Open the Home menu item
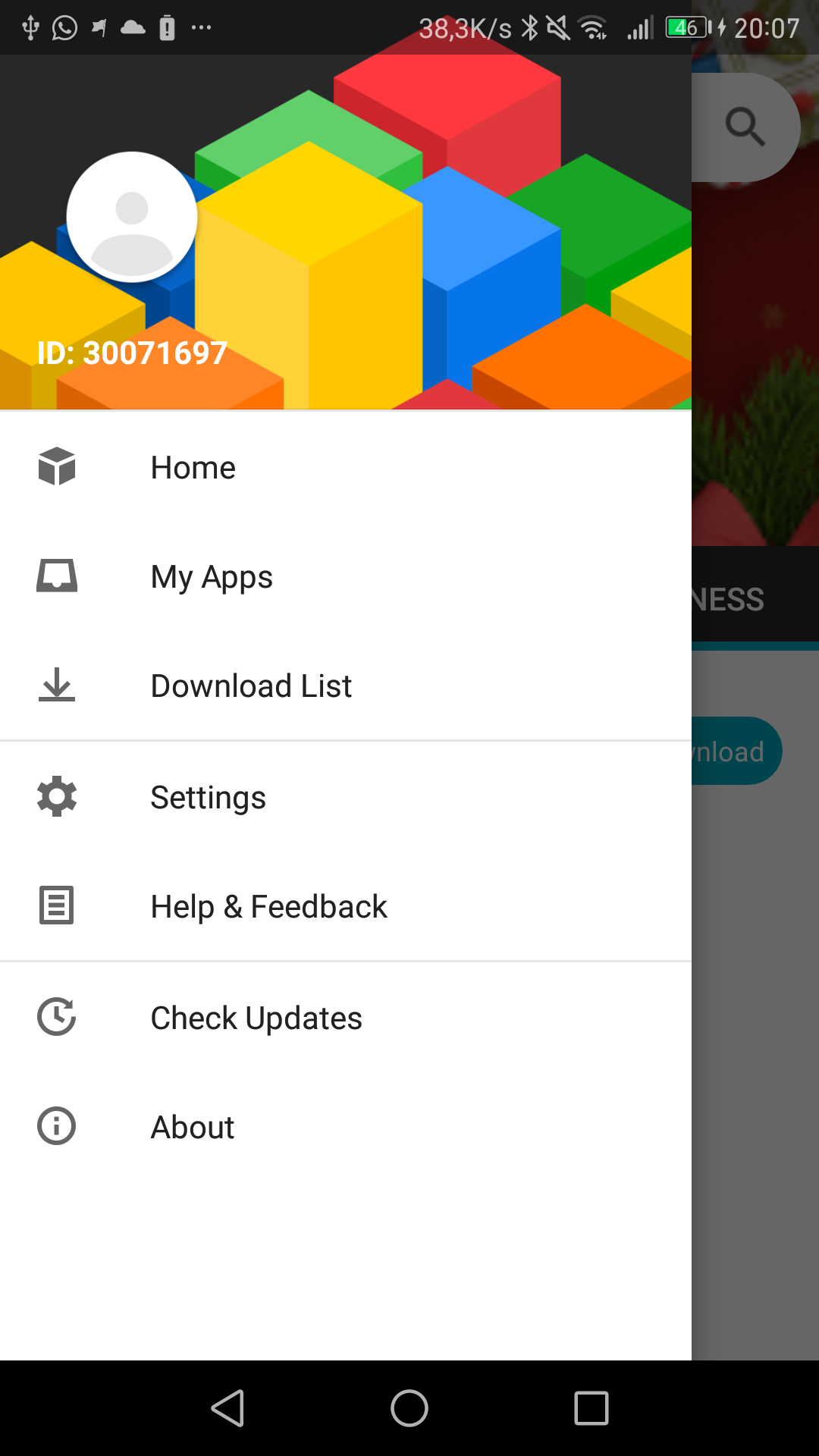819x1456 pixels. 193,467
